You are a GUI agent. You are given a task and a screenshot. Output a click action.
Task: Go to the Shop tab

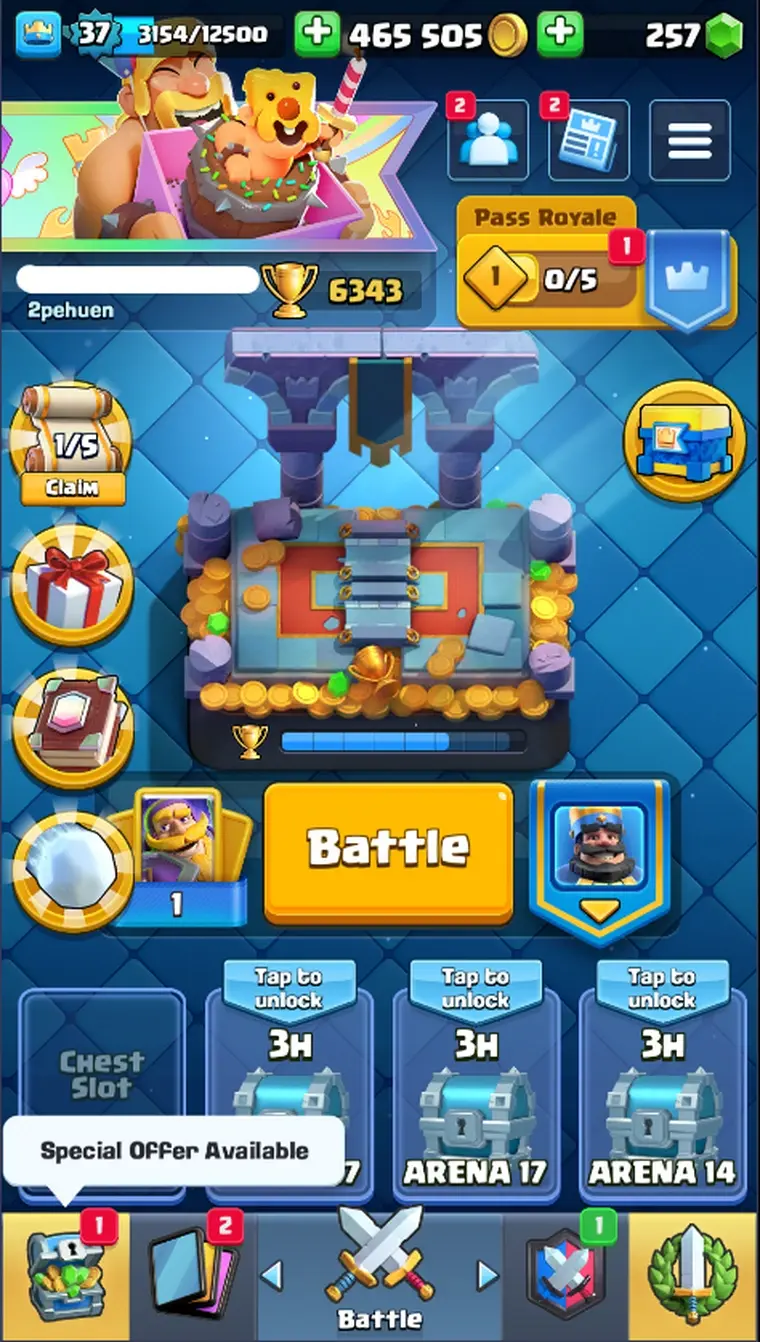pyautogui.click(x=65, y=1277)
